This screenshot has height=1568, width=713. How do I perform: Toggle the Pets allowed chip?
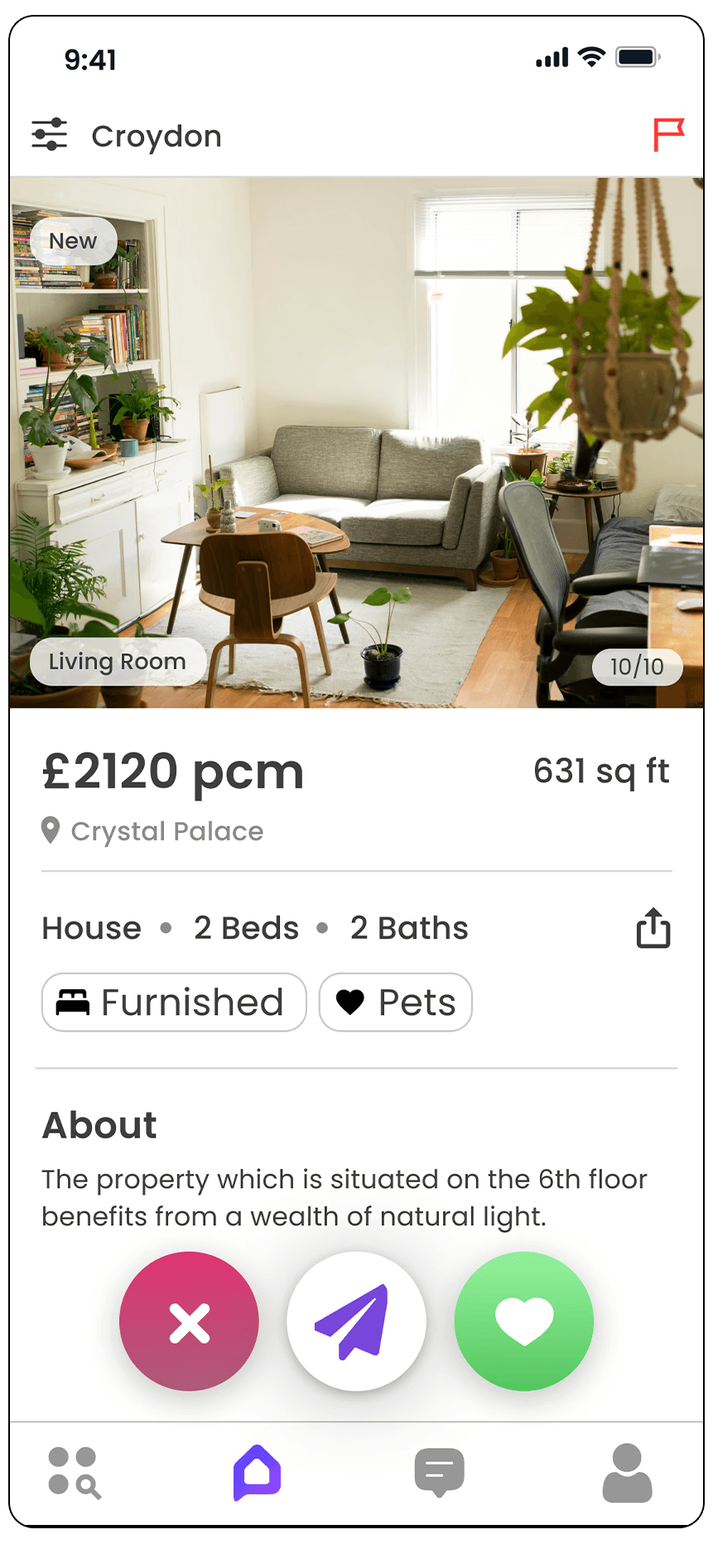395,1002
